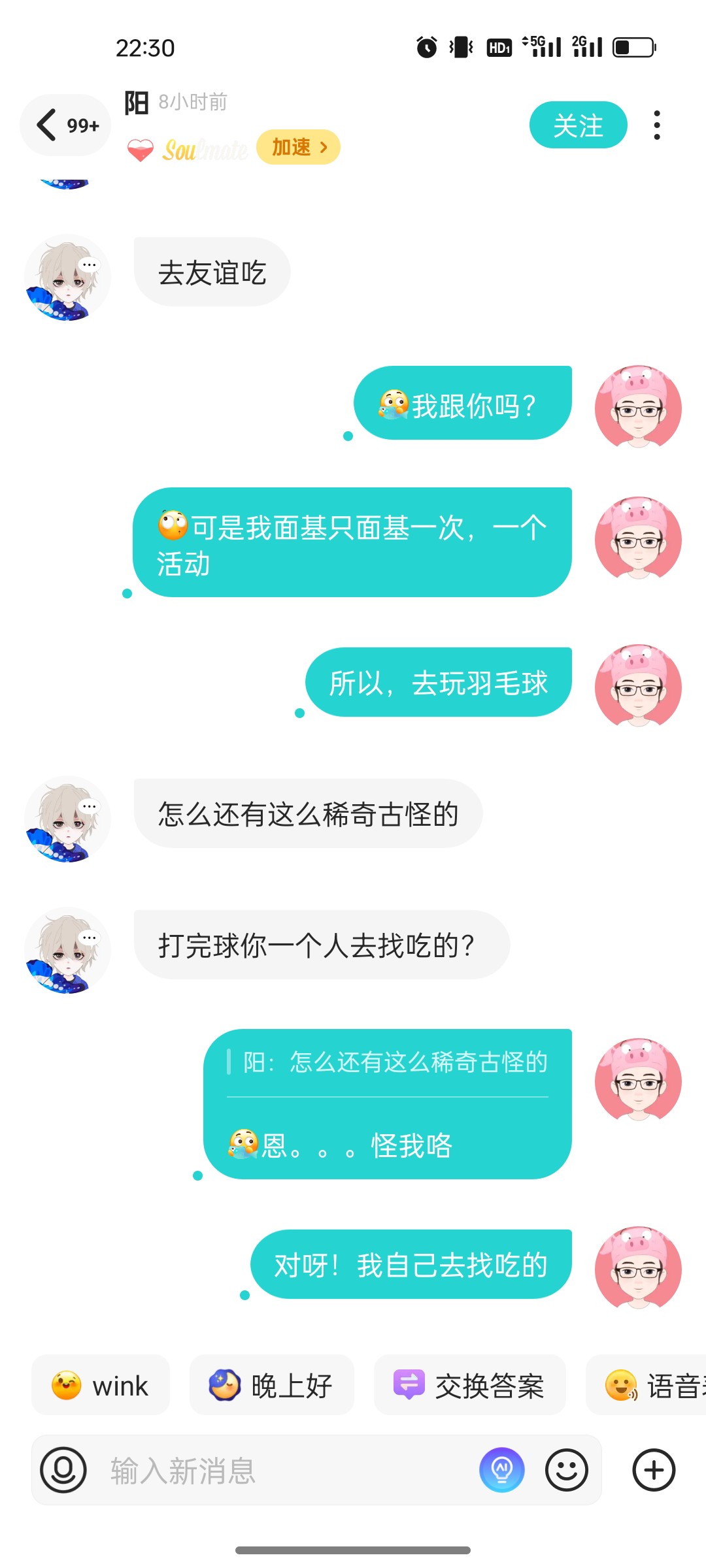Send the 晚上好 quick greeting
Screen dimensions: 706x1568
click(x=271, y=1385)
